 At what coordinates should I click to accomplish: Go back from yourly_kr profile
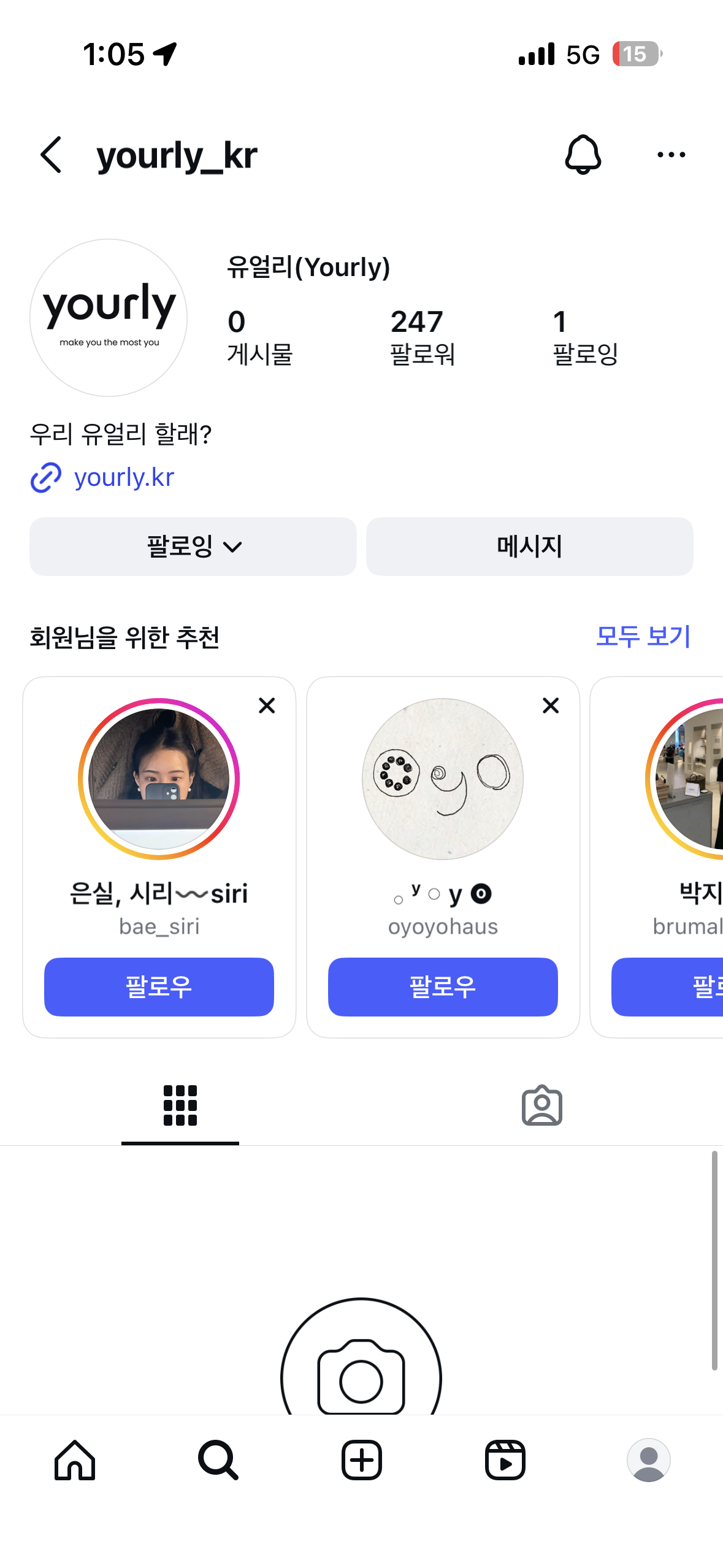(52, 155)
